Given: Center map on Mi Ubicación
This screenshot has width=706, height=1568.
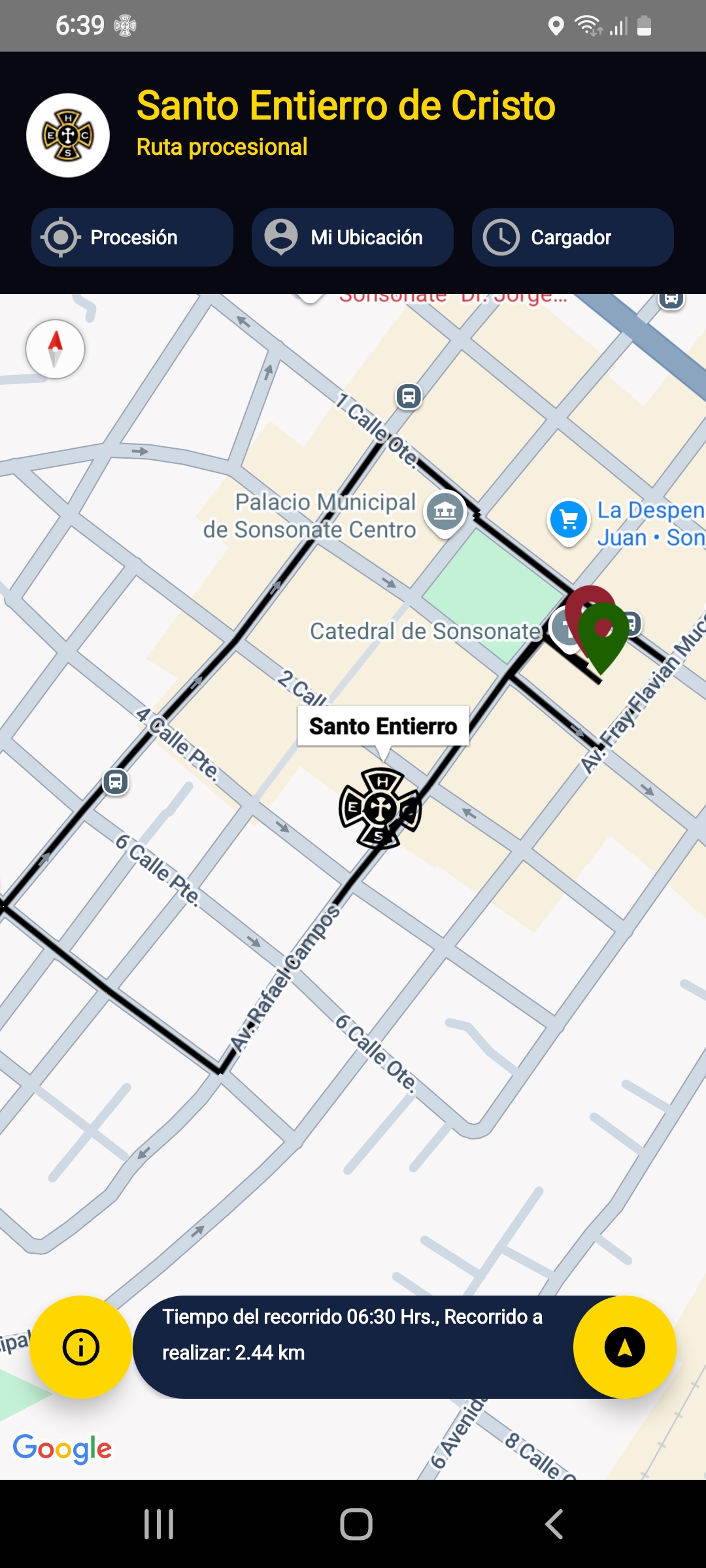Looking at the screenshot, I should click(352, 237).
